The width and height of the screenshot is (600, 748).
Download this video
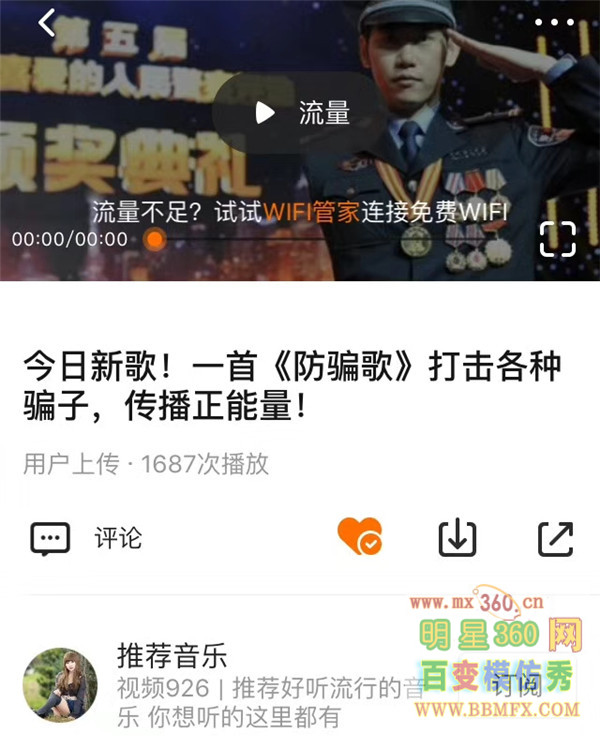[457, 538]
